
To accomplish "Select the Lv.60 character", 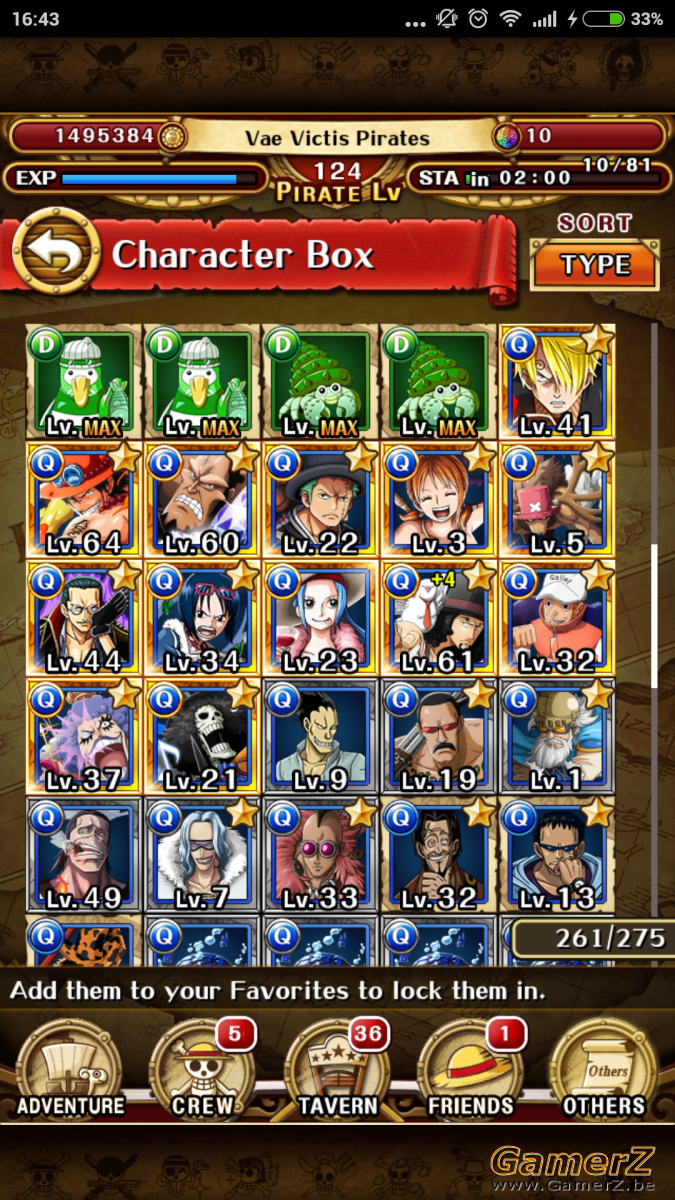I will (x=203, y=500).
